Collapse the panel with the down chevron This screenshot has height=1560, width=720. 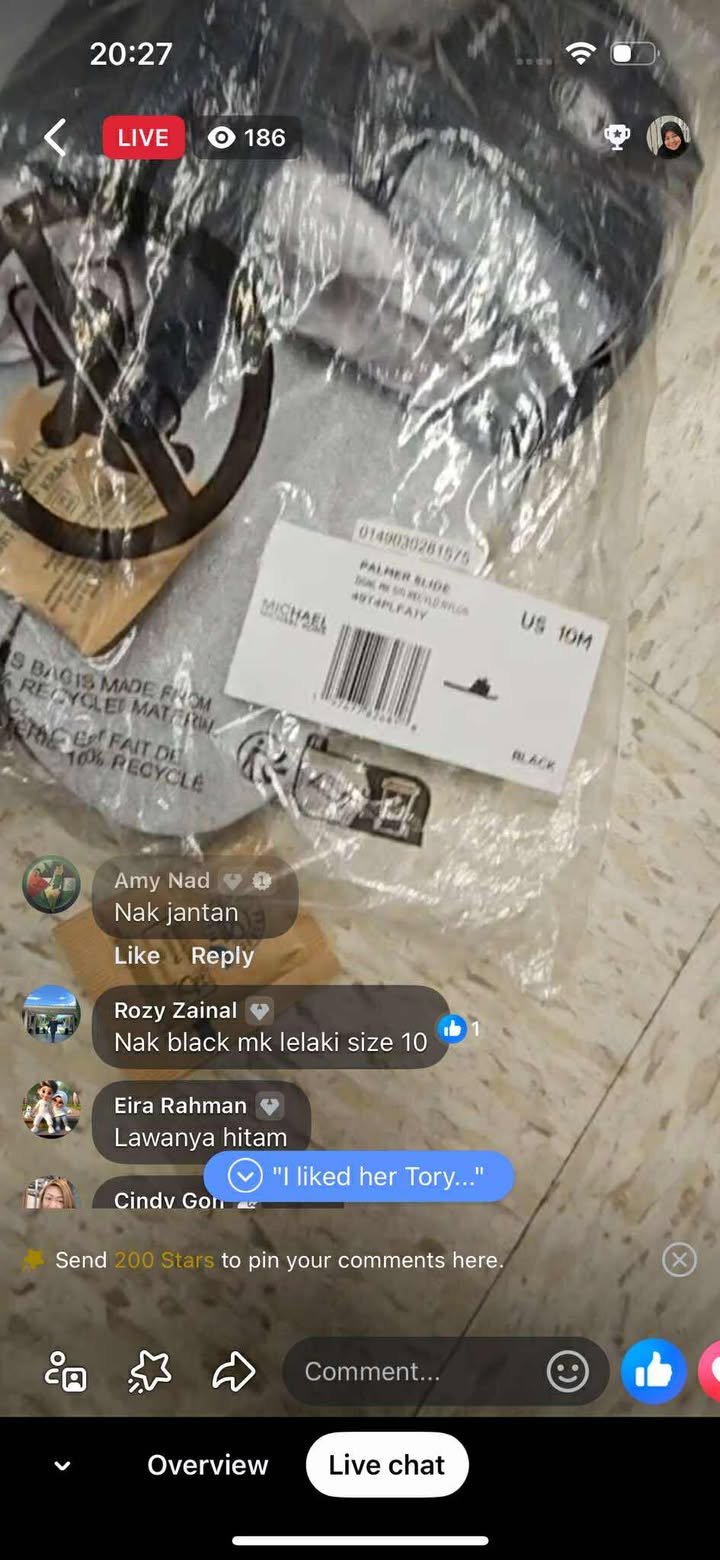(x=62, y=1466)
